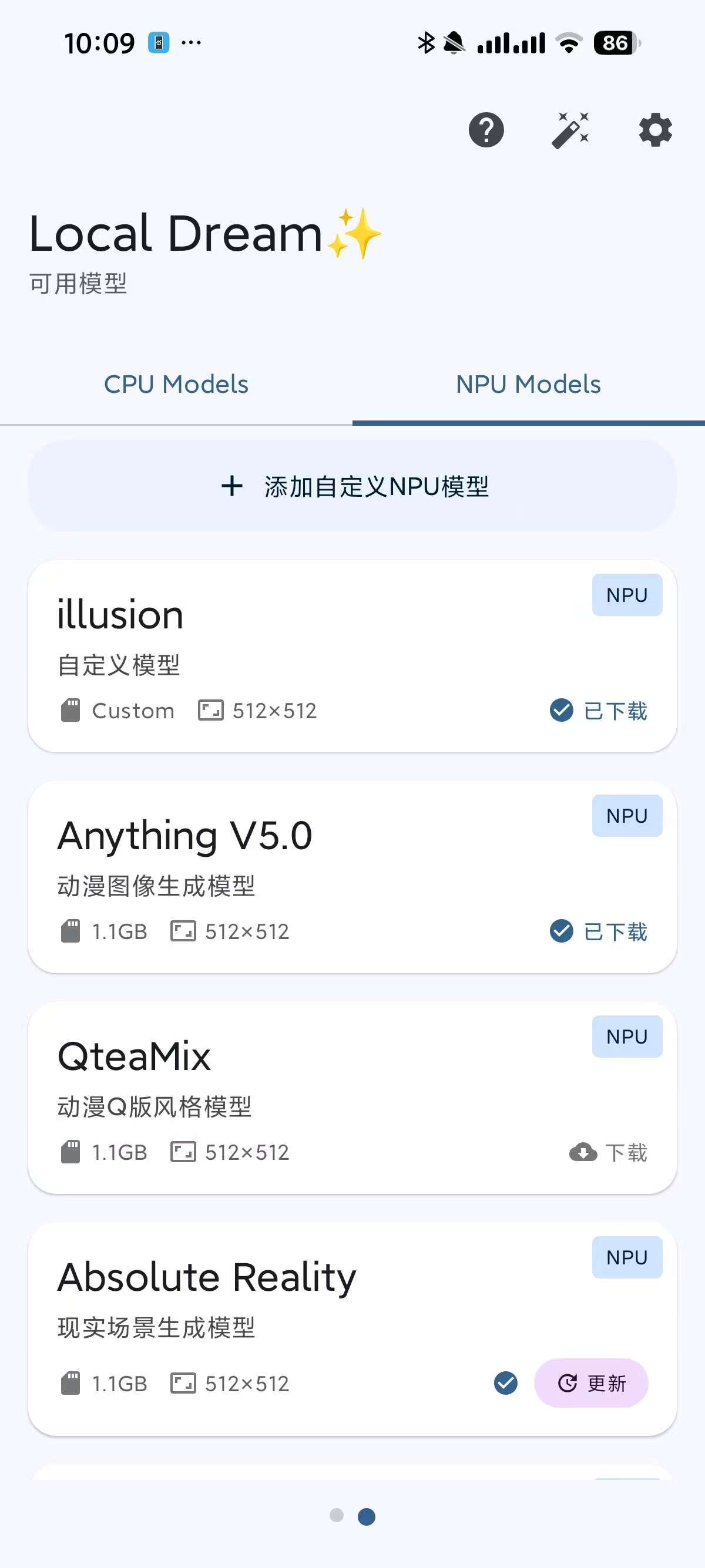This screenshot has width=705, height=1568.
Task: Click the resolution icon on Anything V5.0 card
Action: pyautogui.click(x=184, y=931)
